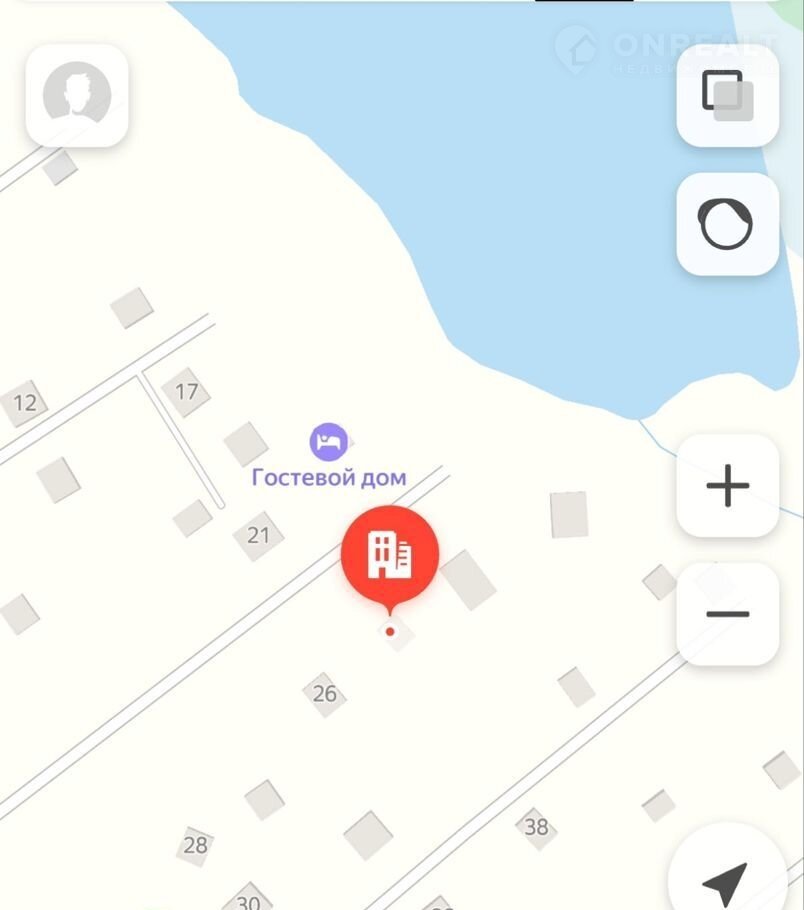Zoom in with the plus button
Viewport: 804px width, 910px height.
[x=727, y=486]
